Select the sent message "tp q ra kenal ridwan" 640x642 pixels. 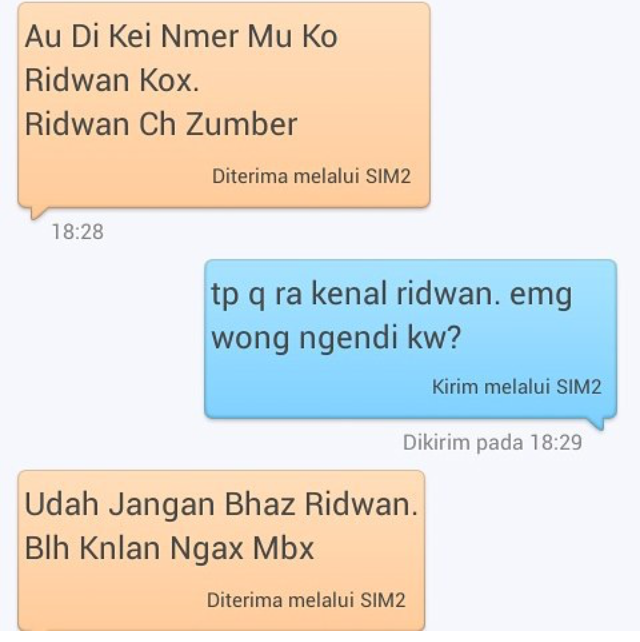(x=410, y=338)
